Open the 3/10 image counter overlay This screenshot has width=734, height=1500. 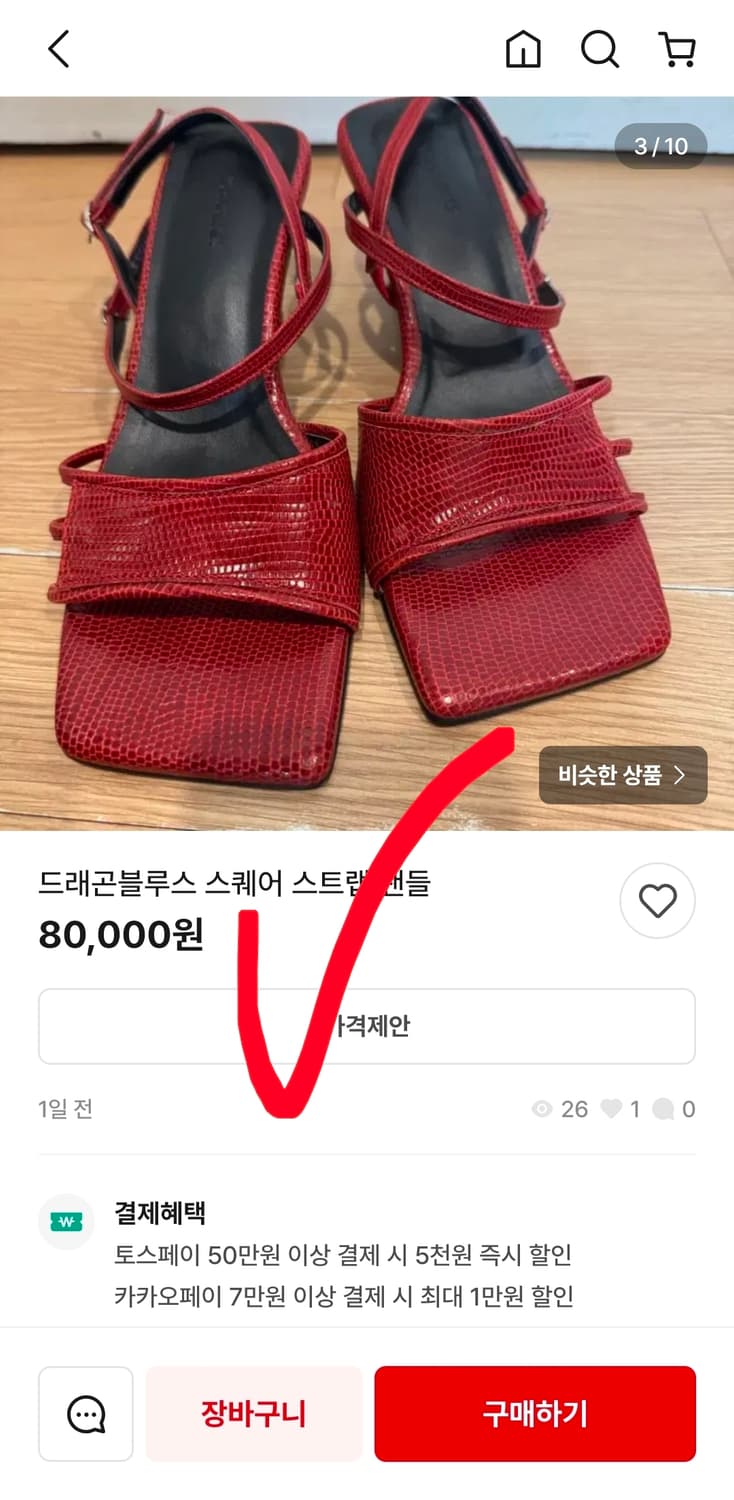click(661, 146)
